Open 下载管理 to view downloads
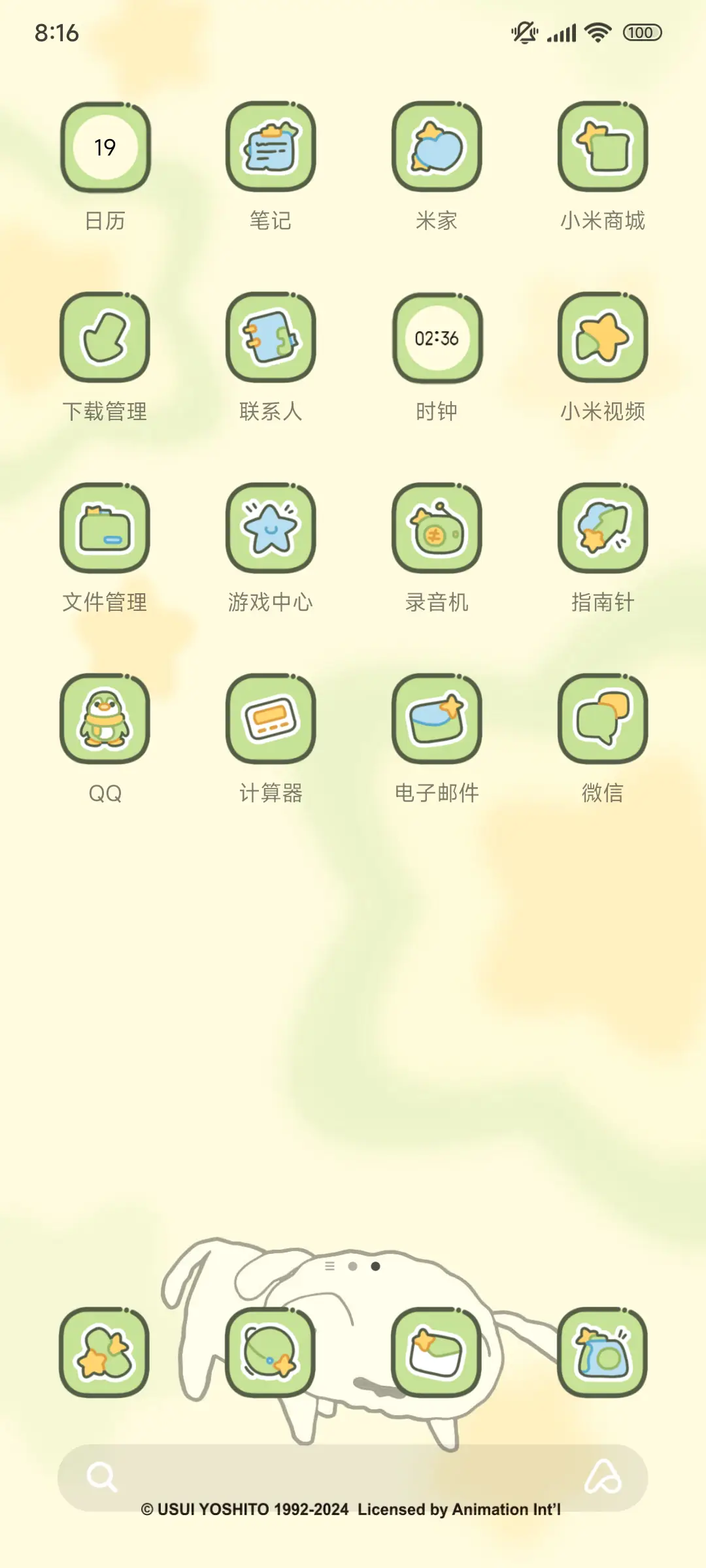706x1568 pixels. point(105,338)
